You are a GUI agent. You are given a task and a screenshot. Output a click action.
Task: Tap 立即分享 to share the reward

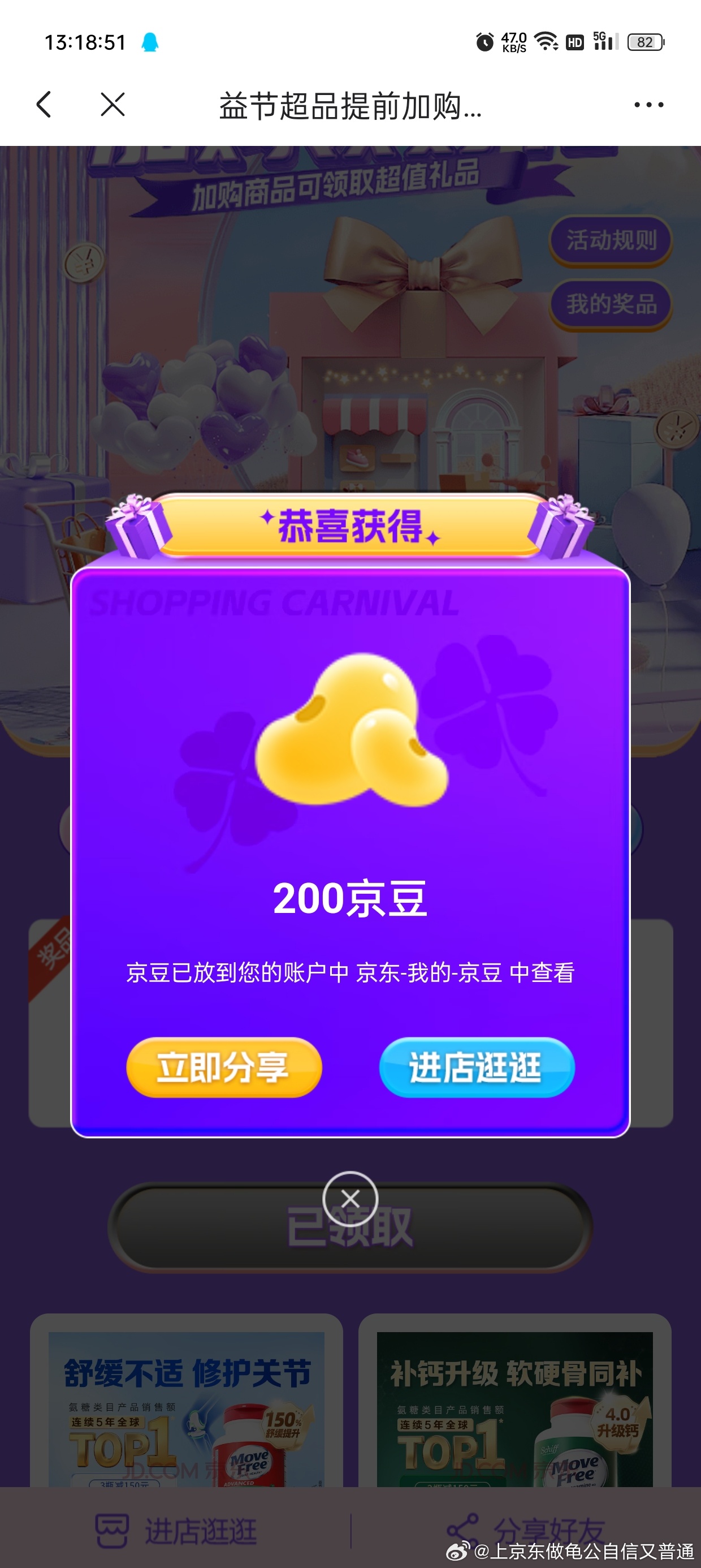223,1067
